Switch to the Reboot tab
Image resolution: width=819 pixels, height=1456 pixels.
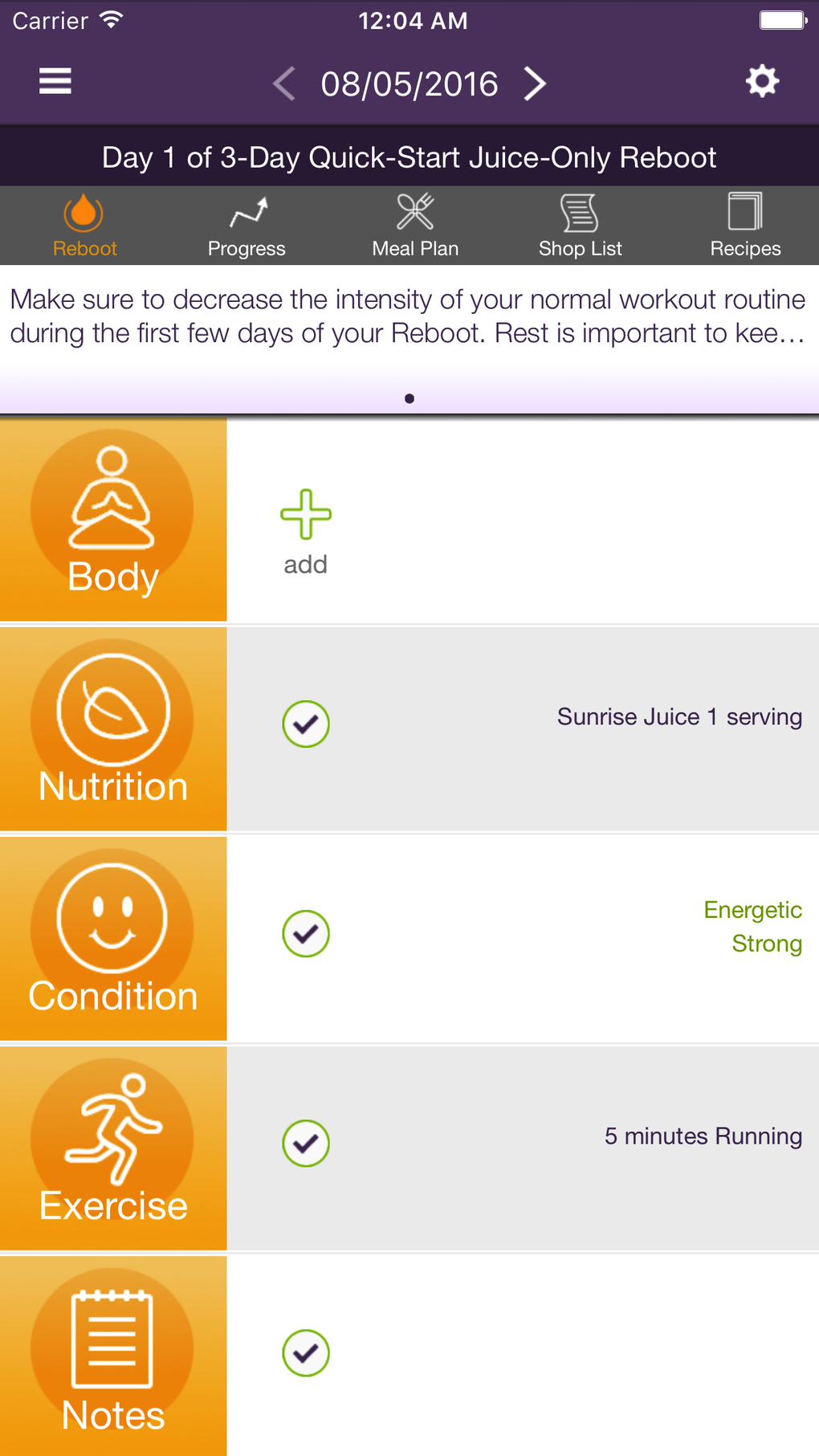[84, 226]
